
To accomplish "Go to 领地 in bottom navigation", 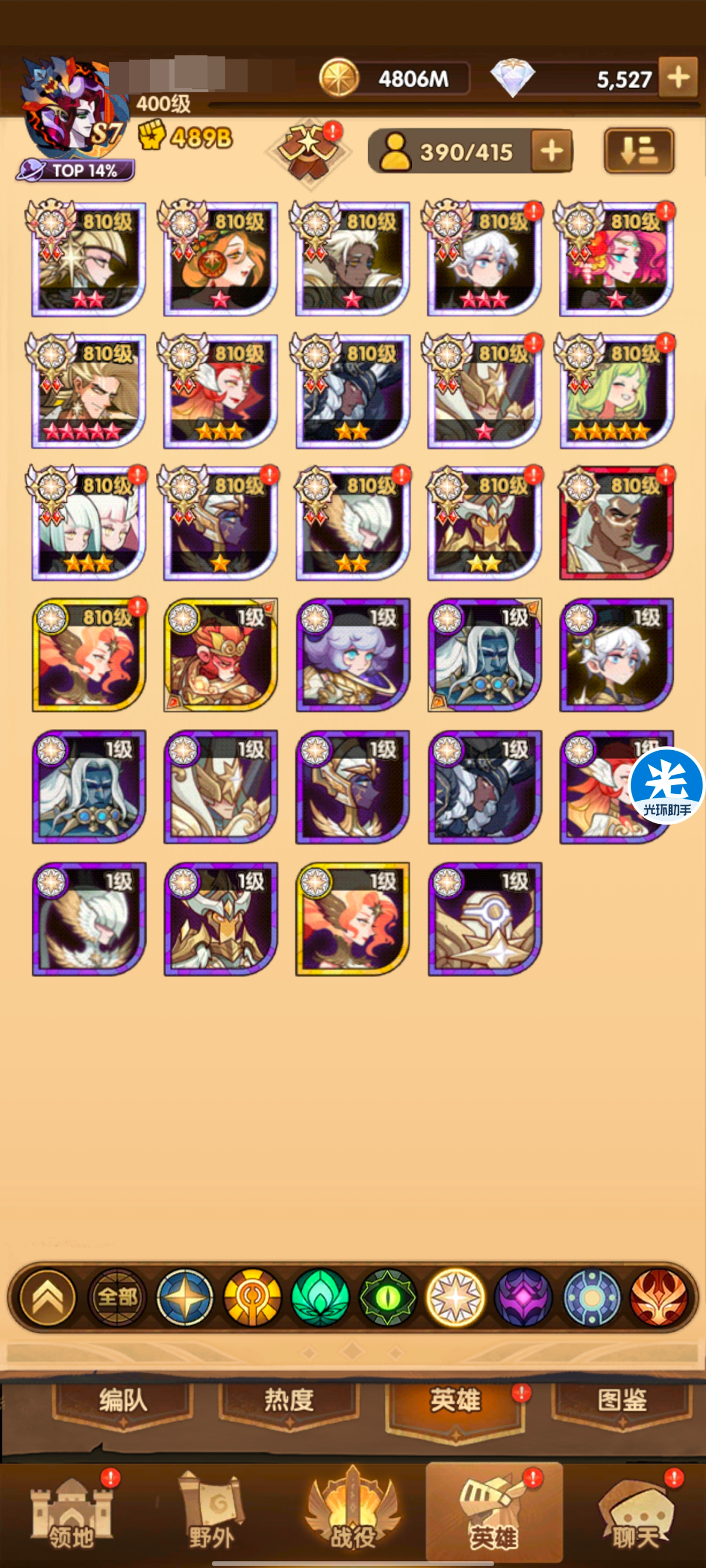I will tap(71, 1516).
